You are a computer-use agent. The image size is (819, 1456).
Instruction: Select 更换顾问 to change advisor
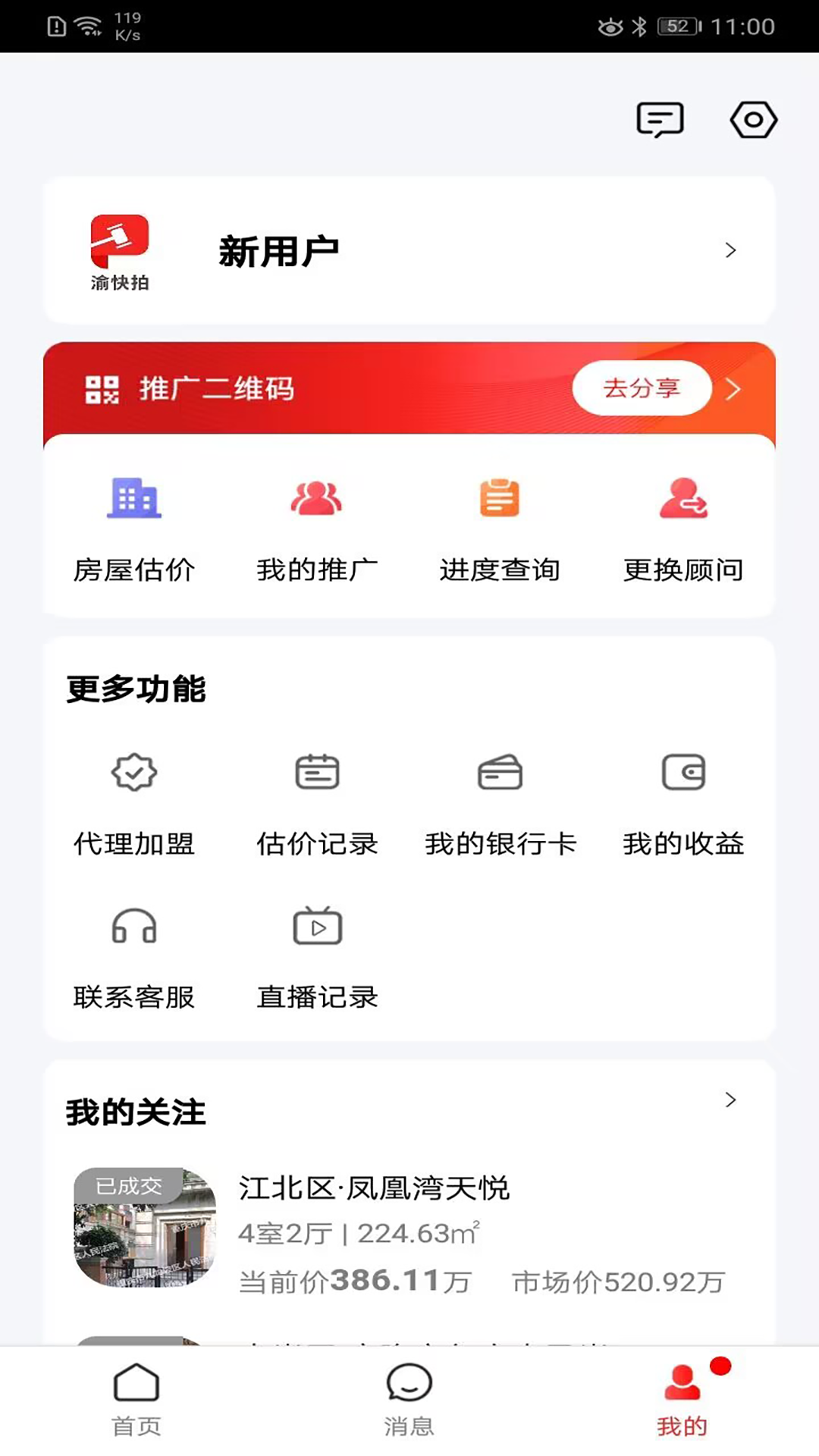(683, 527)
